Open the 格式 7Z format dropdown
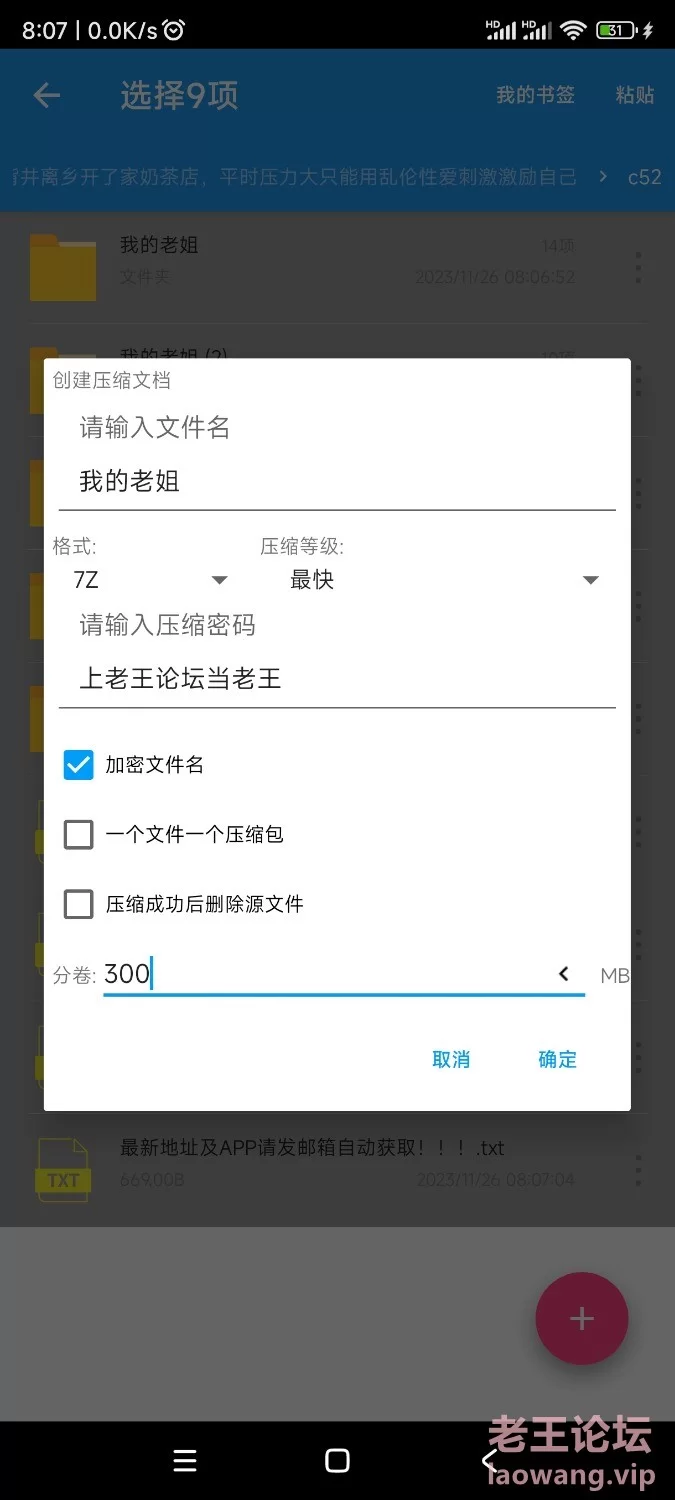The height and width of the screenshot is (1500, 675). (x=150, y=580)
